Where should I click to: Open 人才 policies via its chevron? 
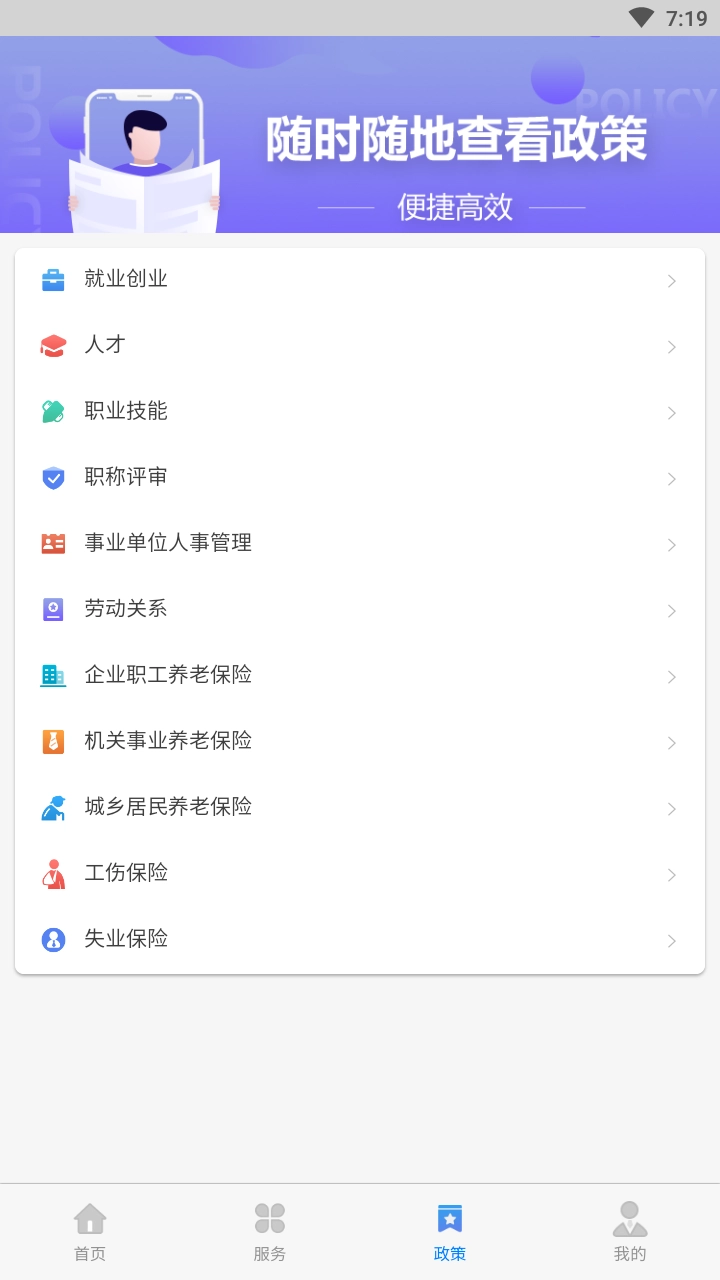click(x=671, y=347)
